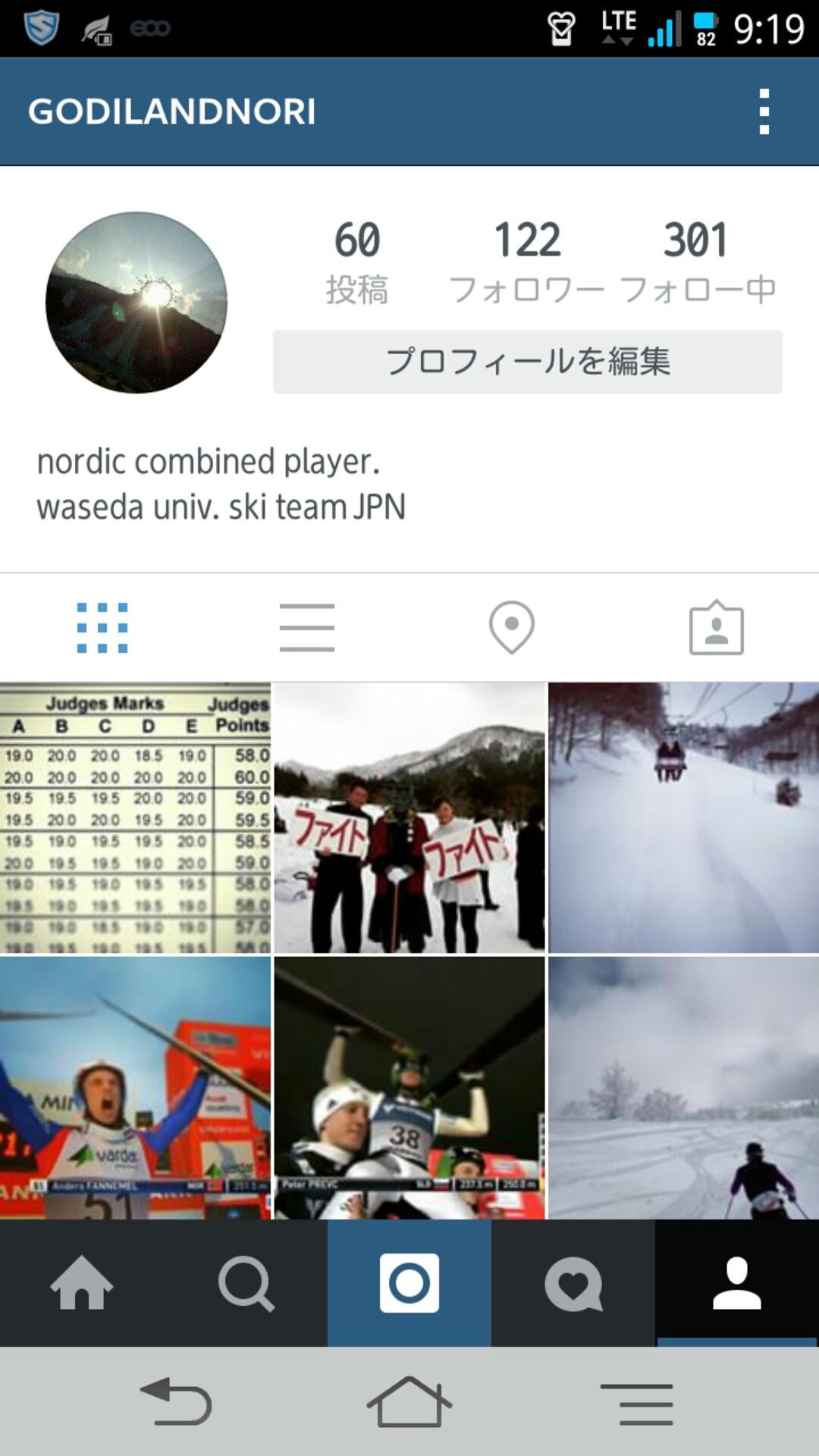The width and height of the screenshot is (819, 1456).
Task: Go to the home feed tab
Action: point(82,1283)
